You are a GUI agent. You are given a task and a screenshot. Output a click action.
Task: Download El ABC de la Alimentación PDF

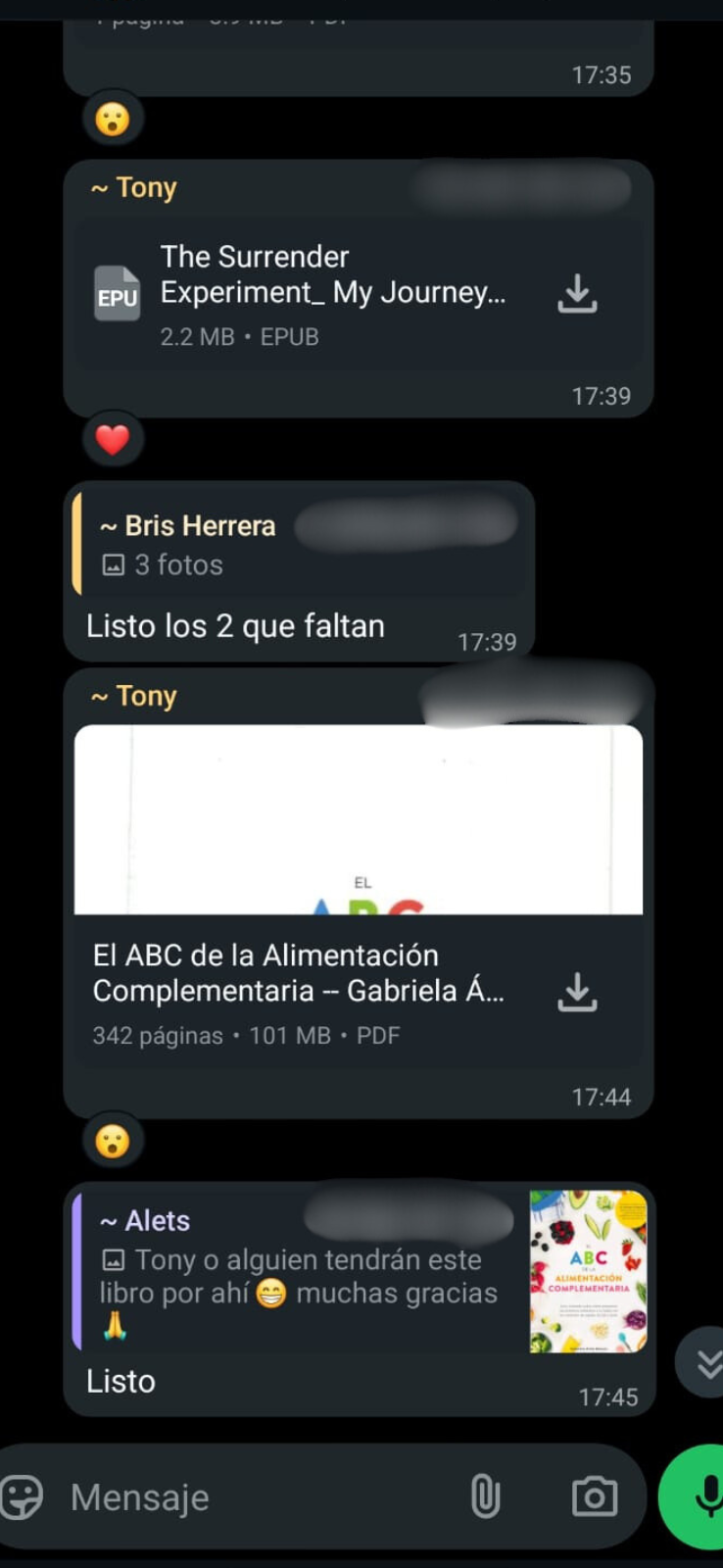577,992
